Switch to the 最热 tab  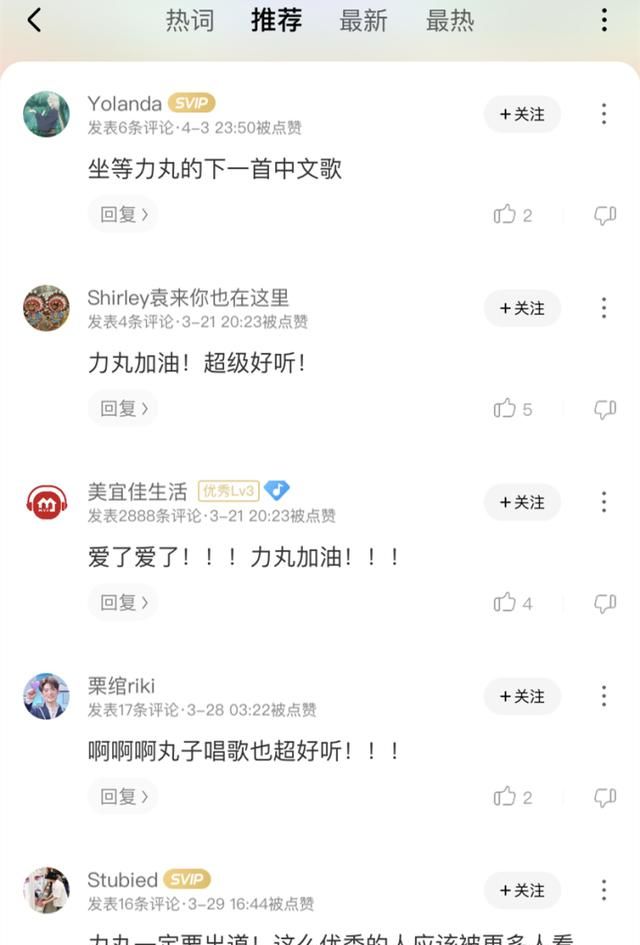click(x=450, y=21)
